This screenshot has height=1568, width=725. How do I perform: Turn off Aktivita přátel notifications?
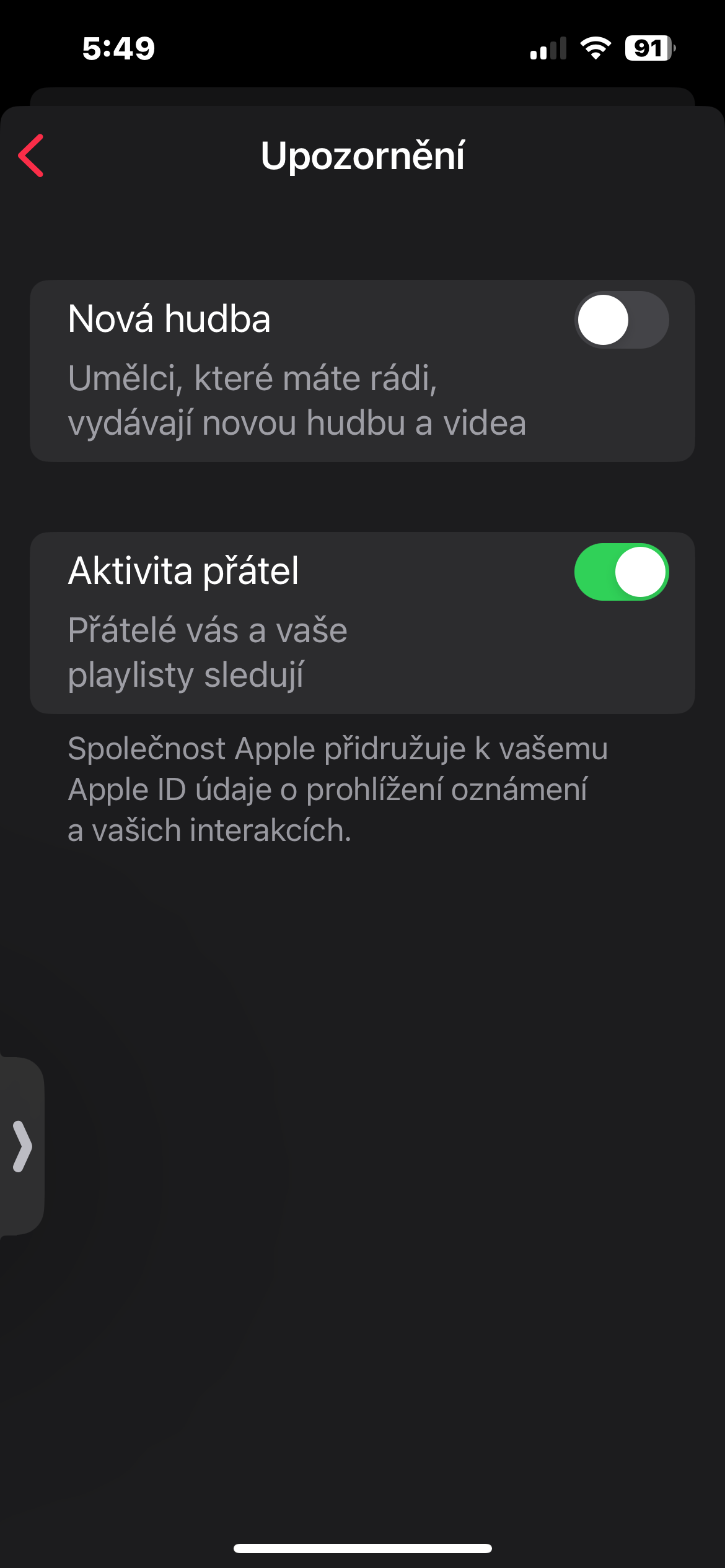pyautogui.click(x=621, y=572)
